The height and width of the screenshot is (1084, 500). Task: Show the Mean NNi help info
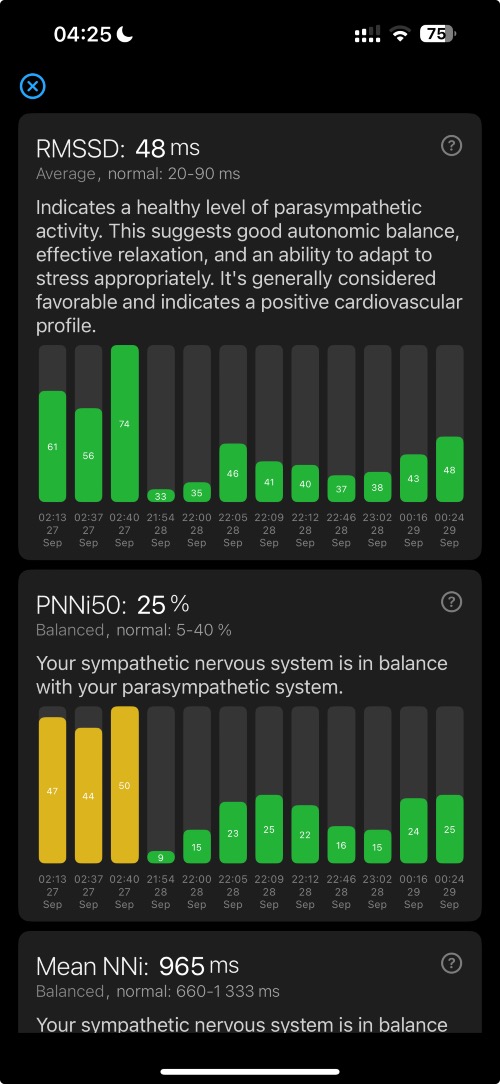(x=451, y=963)
